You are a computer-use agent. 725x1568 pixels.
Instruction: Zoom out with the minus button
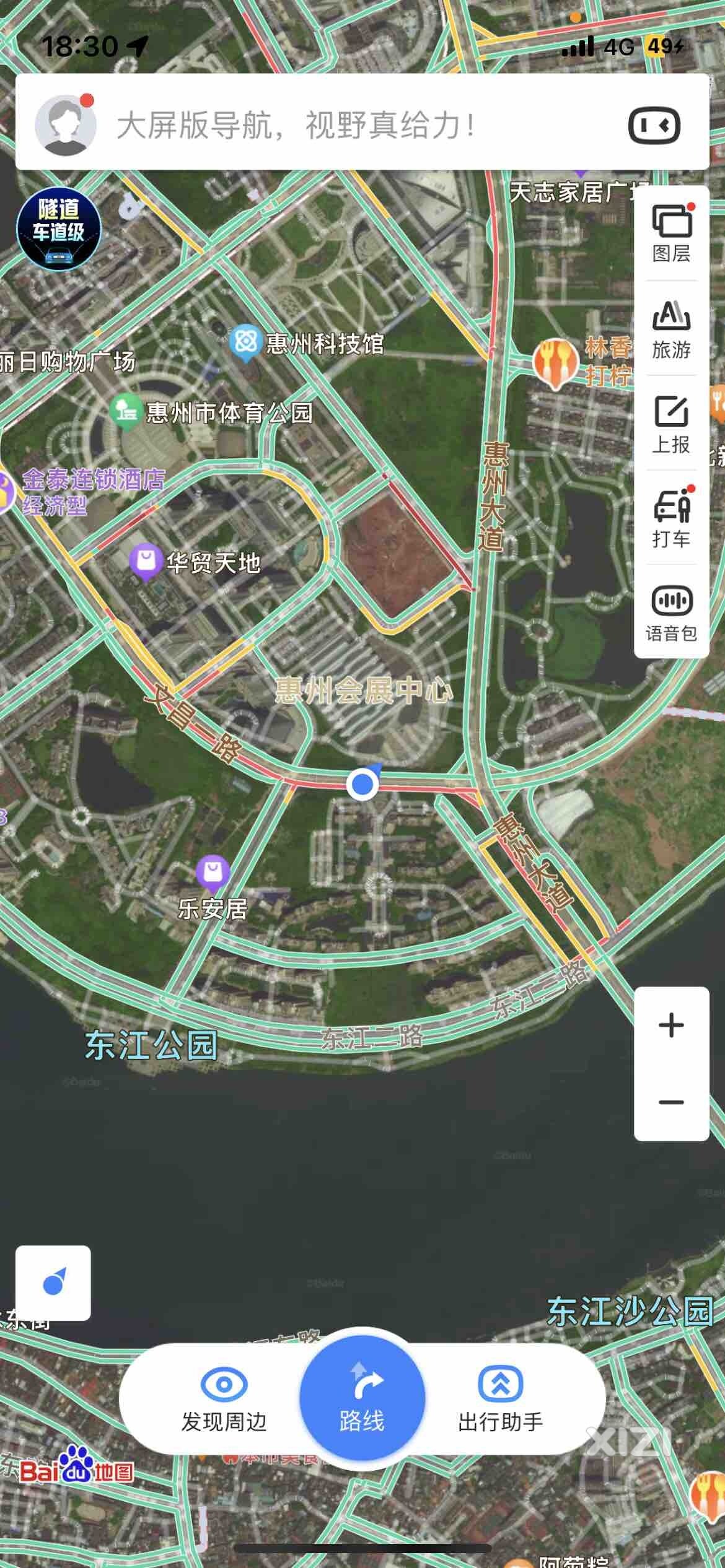tap(671, 1102)
